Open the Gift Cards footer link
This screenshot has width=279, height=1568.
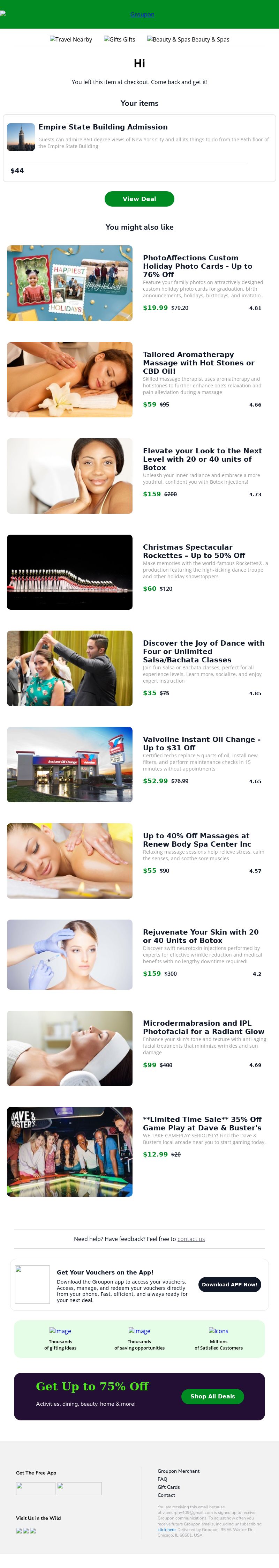pos(168,1487)
